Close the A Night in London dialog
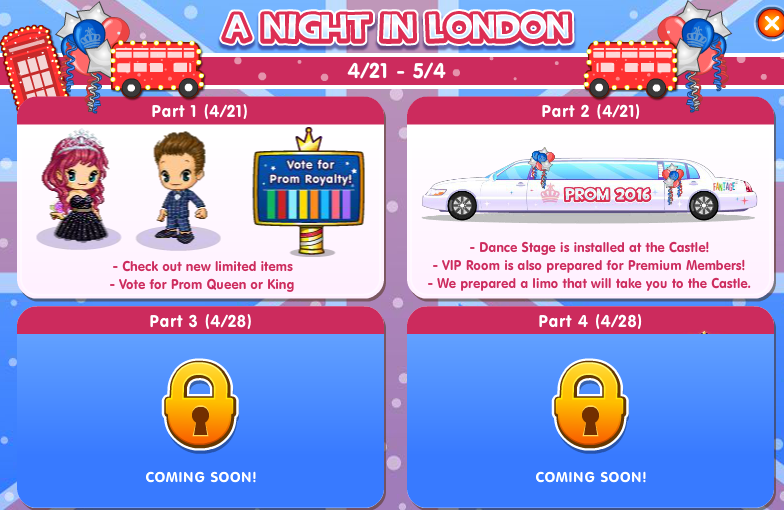Image resolution: width=784 pixels, height=510 pixels. 768,27
